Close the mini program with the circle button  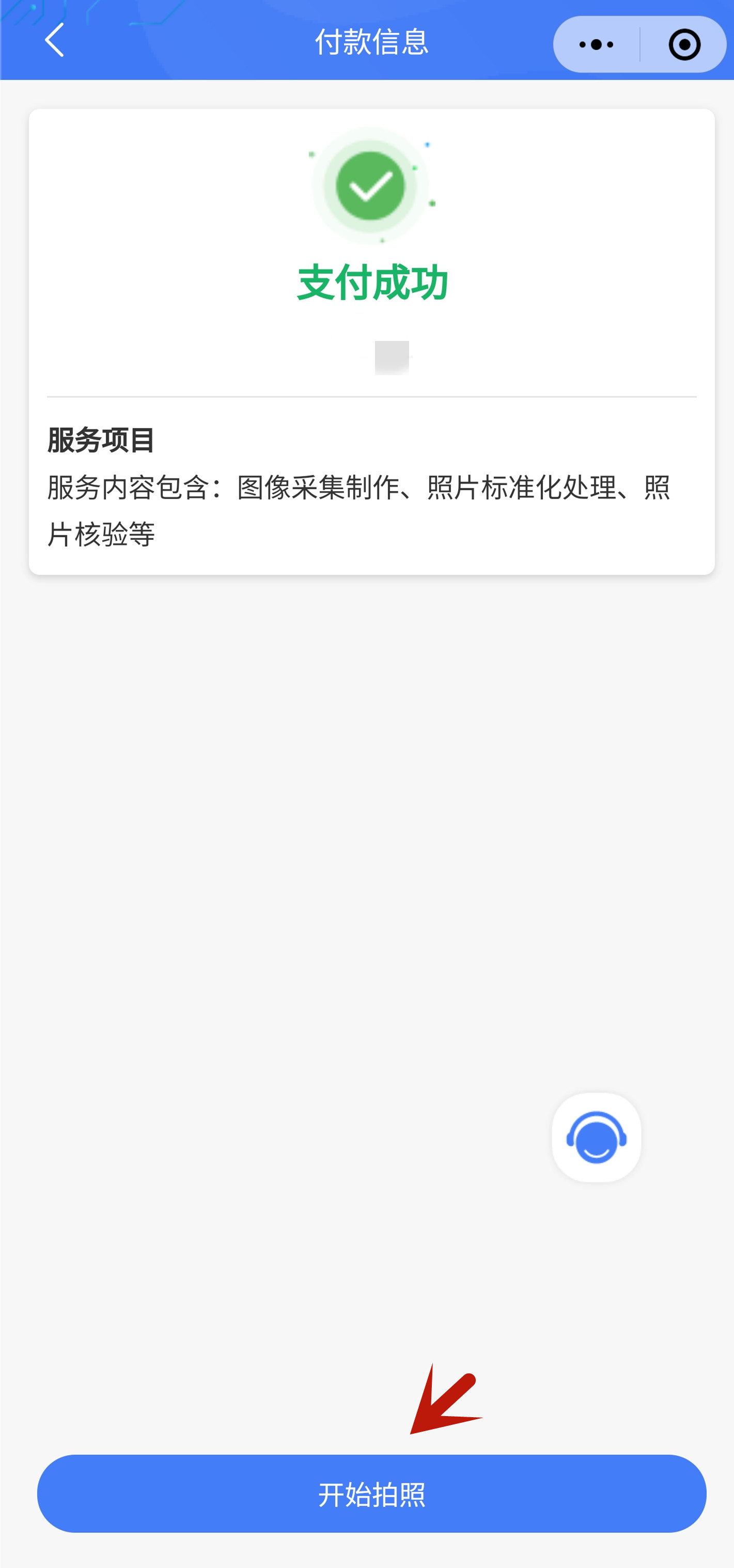(x=684, y=45)
